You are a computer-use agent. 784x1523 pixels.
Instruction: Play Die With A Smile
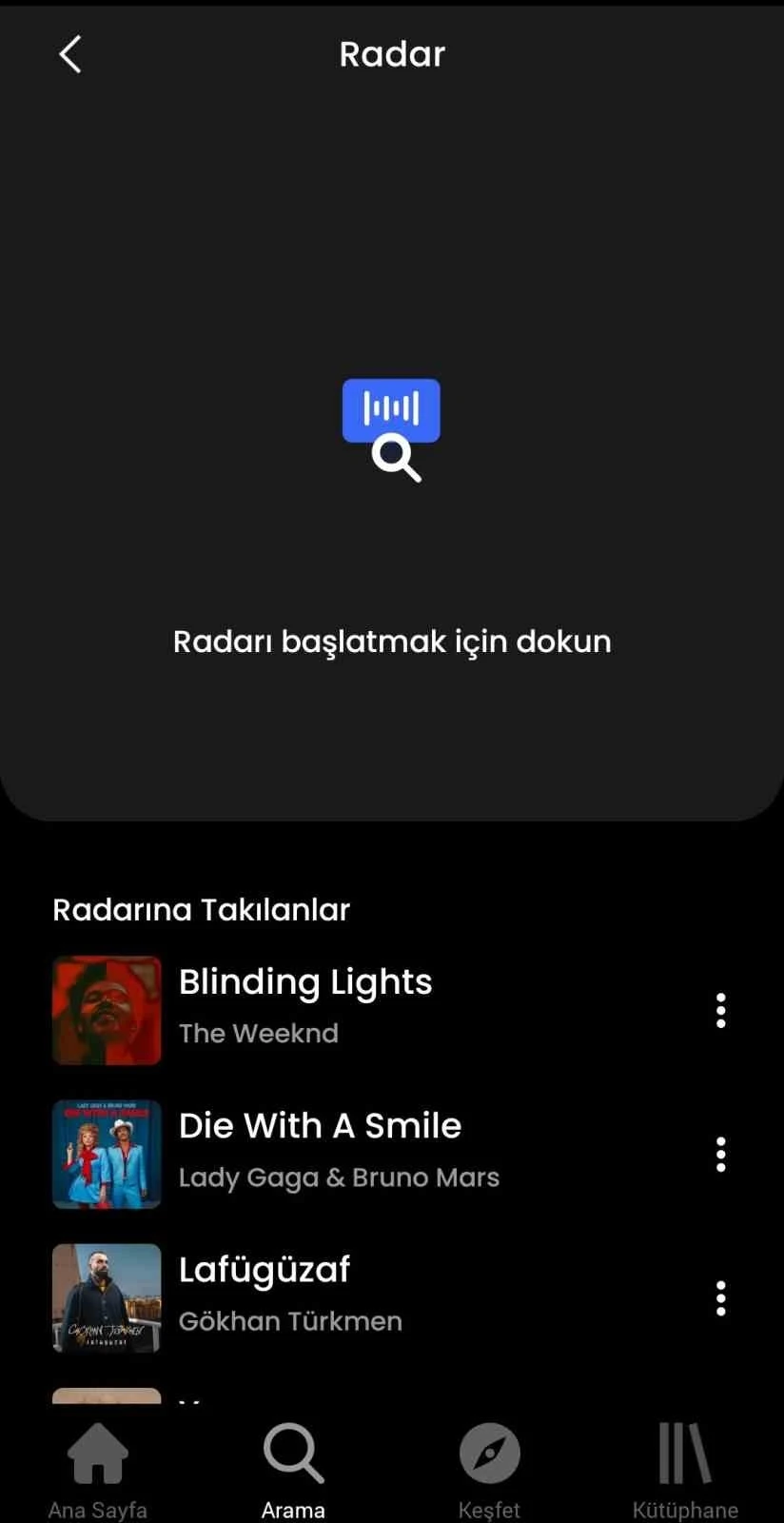coord(320,1153)
